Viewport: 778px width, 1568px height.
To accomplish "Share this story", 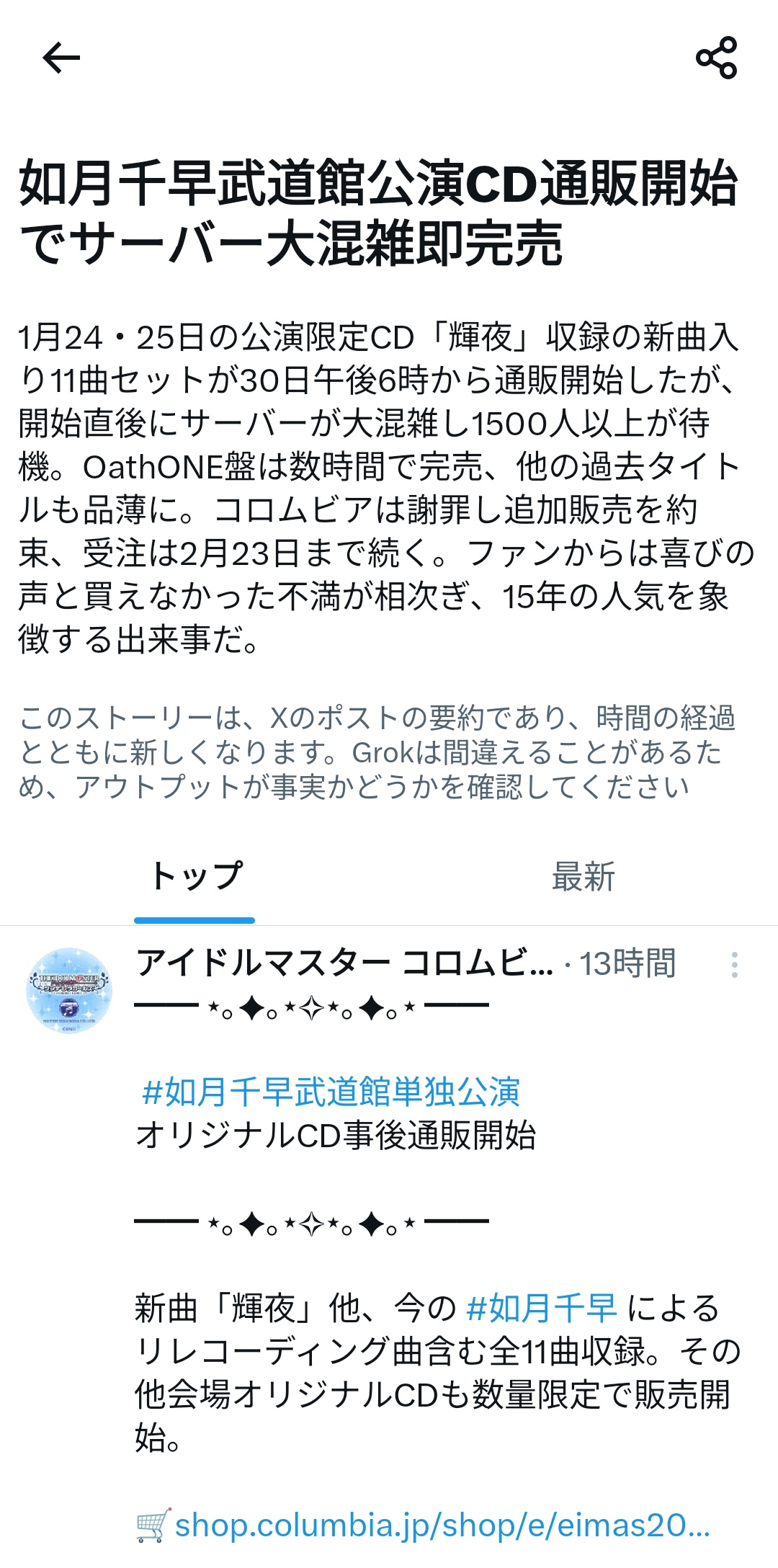I will click(716, 58).
